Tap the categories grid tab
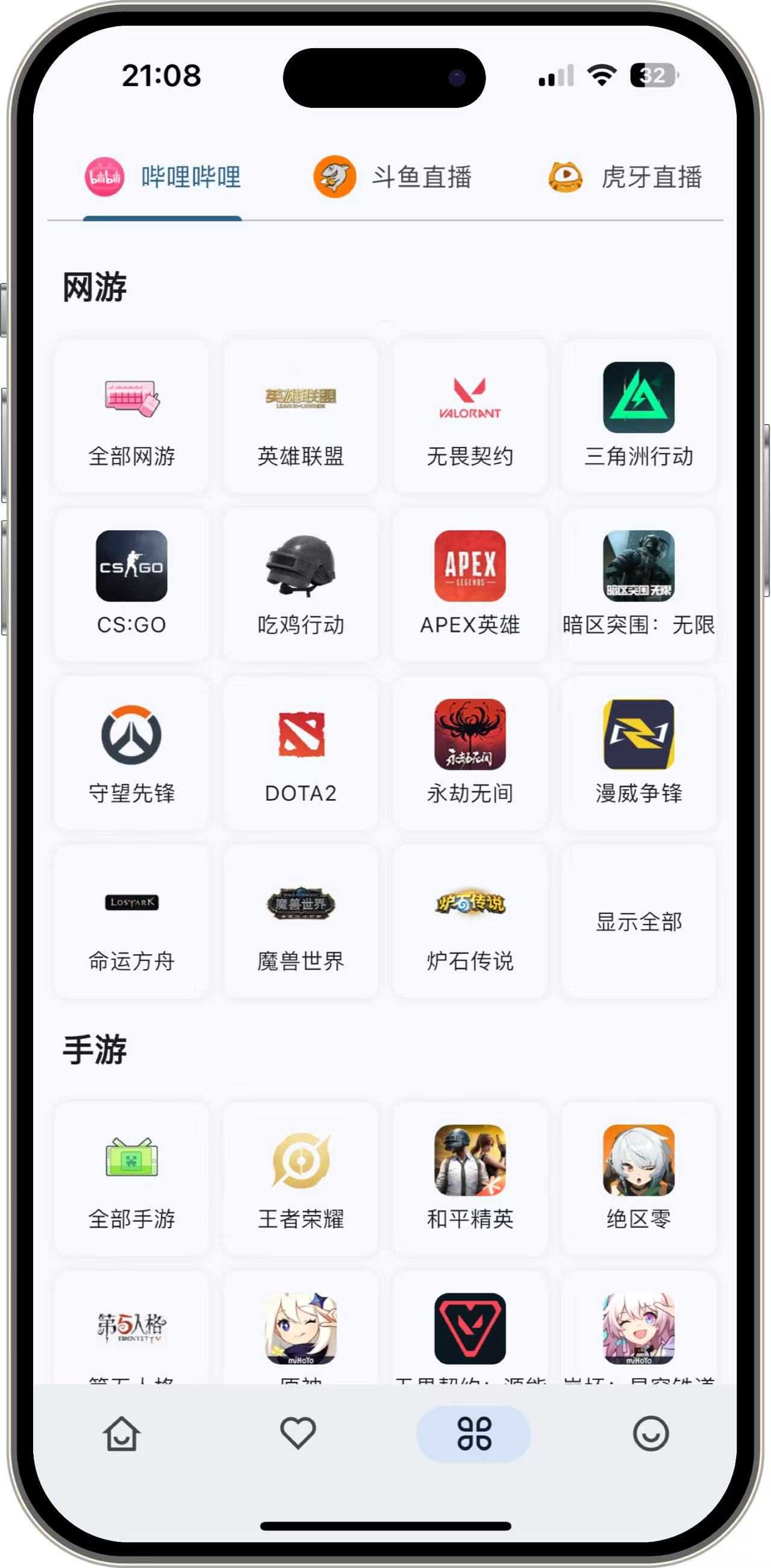 473,1433
